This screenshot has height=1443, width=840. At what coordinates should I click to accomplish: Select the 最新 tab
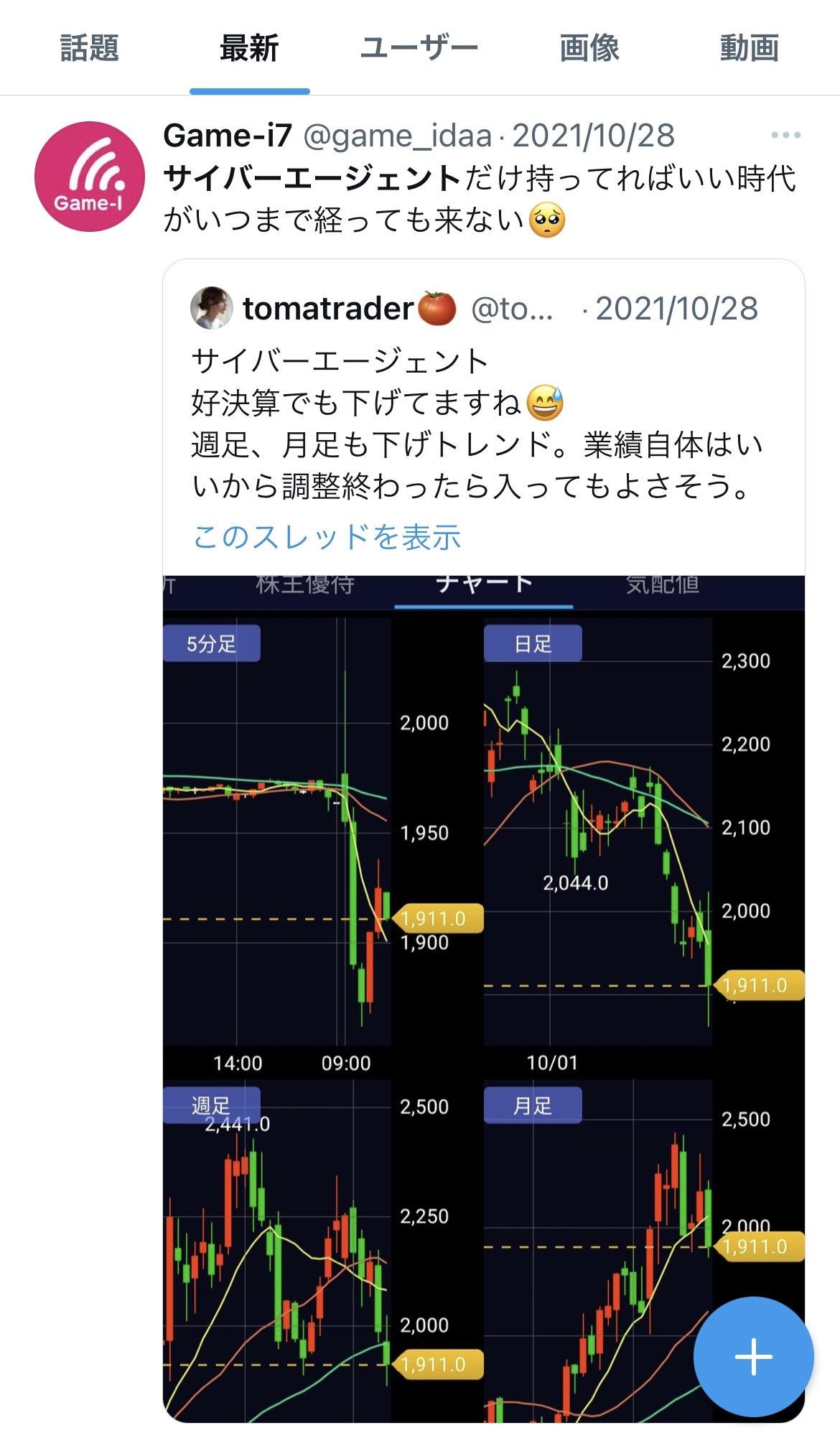[x=249, y=49]
